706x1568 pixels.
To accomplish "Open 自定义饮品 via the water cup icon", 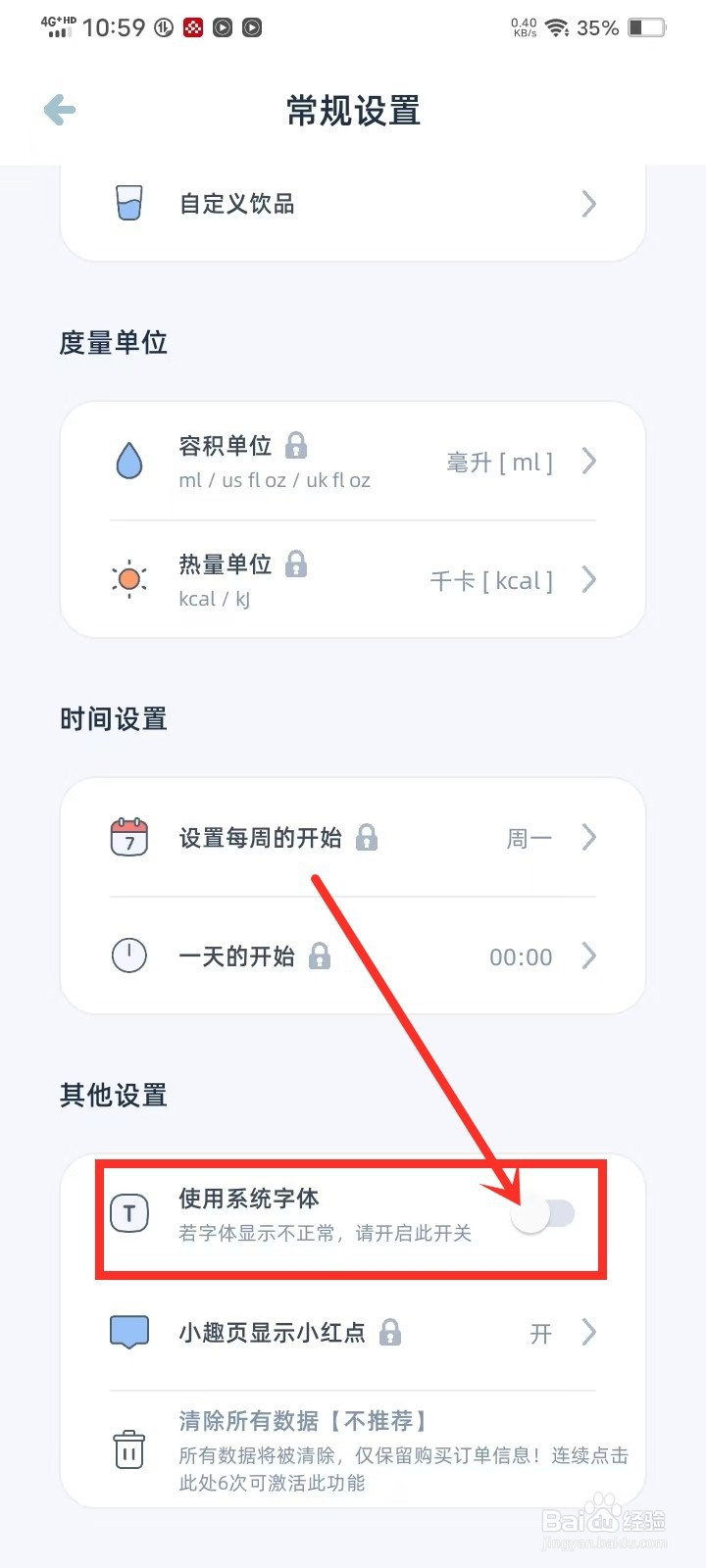I will [x=128, y=203].
